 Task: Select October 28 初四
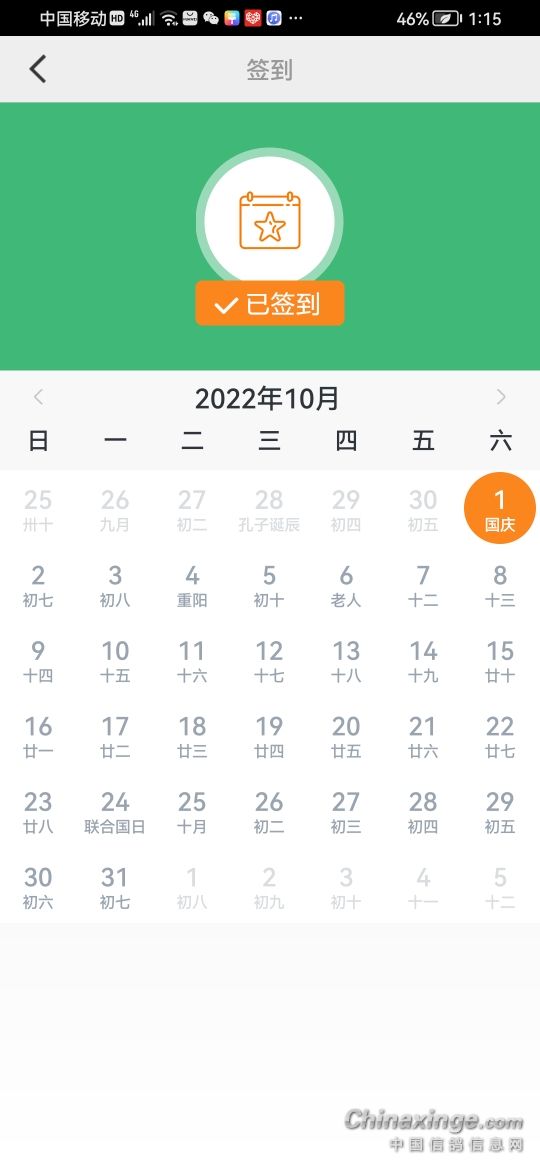[423, 812]
